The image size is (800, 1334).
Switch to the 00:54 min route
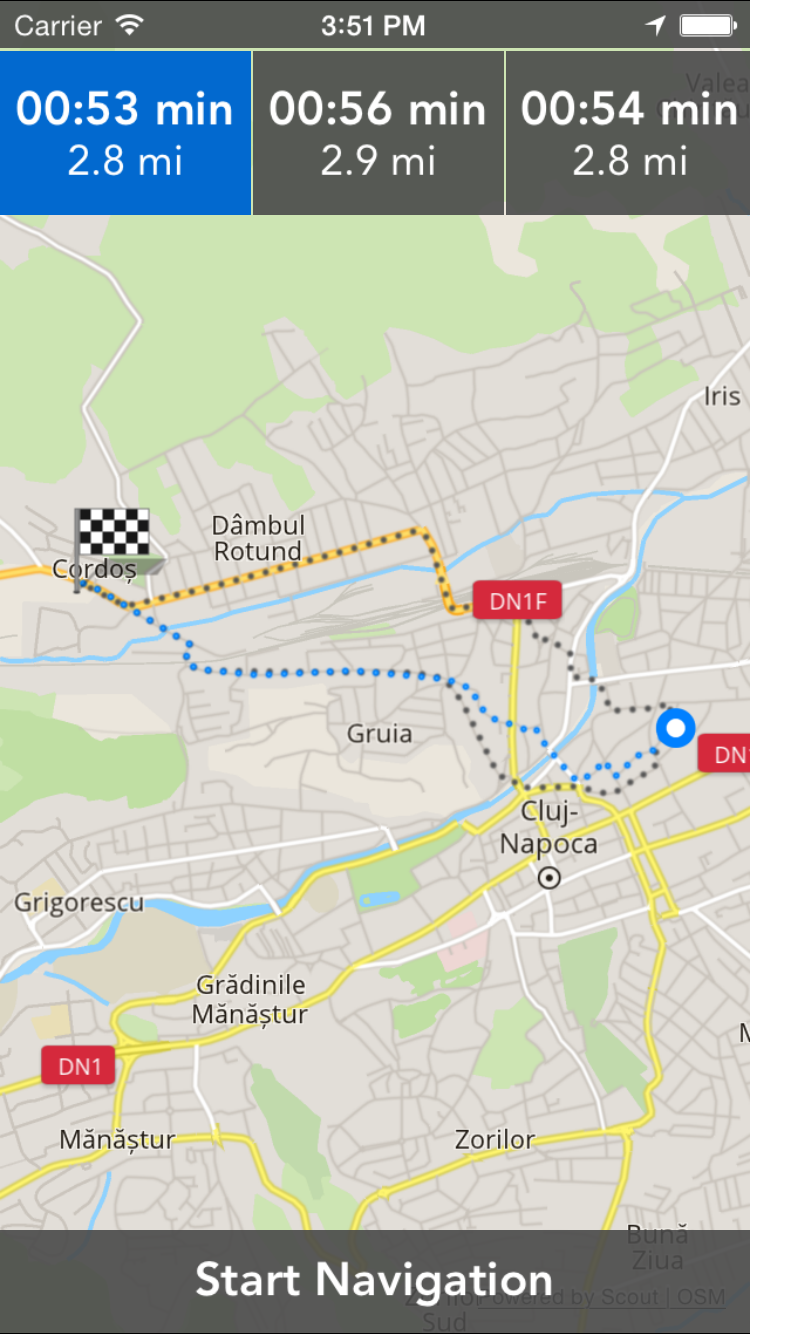(628, 133)
